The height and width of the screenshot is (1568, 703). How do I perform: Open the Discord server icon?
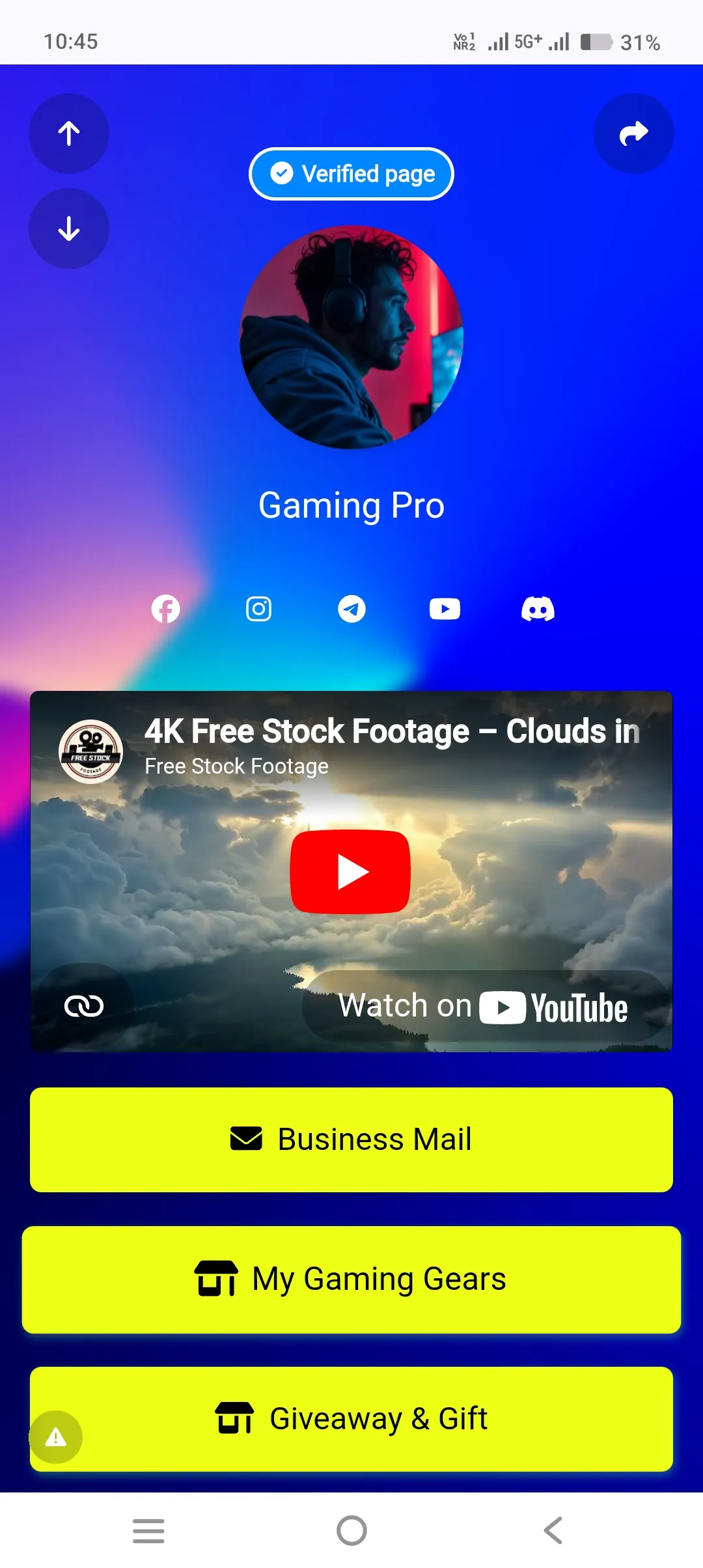point(538,609)
